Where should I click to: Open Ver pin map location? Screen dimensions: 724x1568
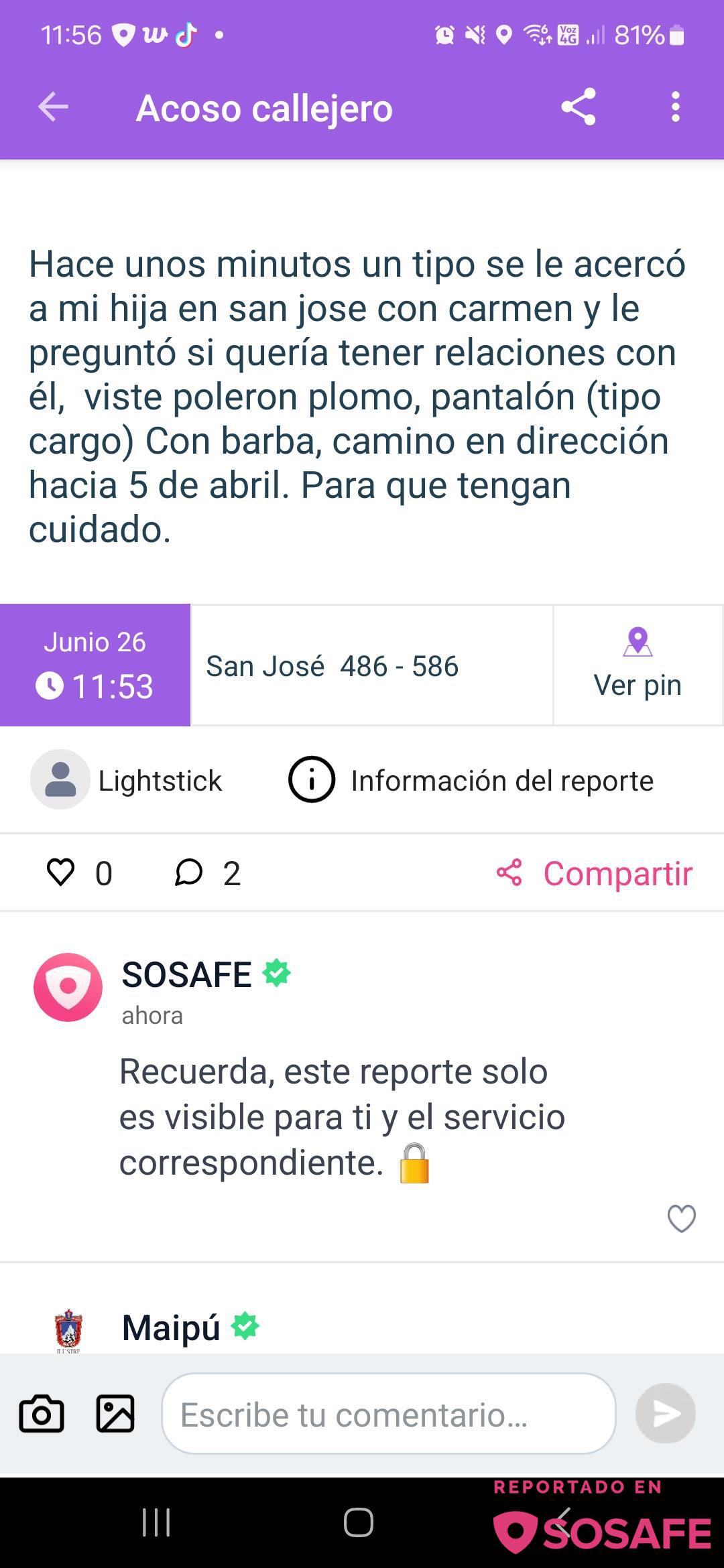point(638,665)
